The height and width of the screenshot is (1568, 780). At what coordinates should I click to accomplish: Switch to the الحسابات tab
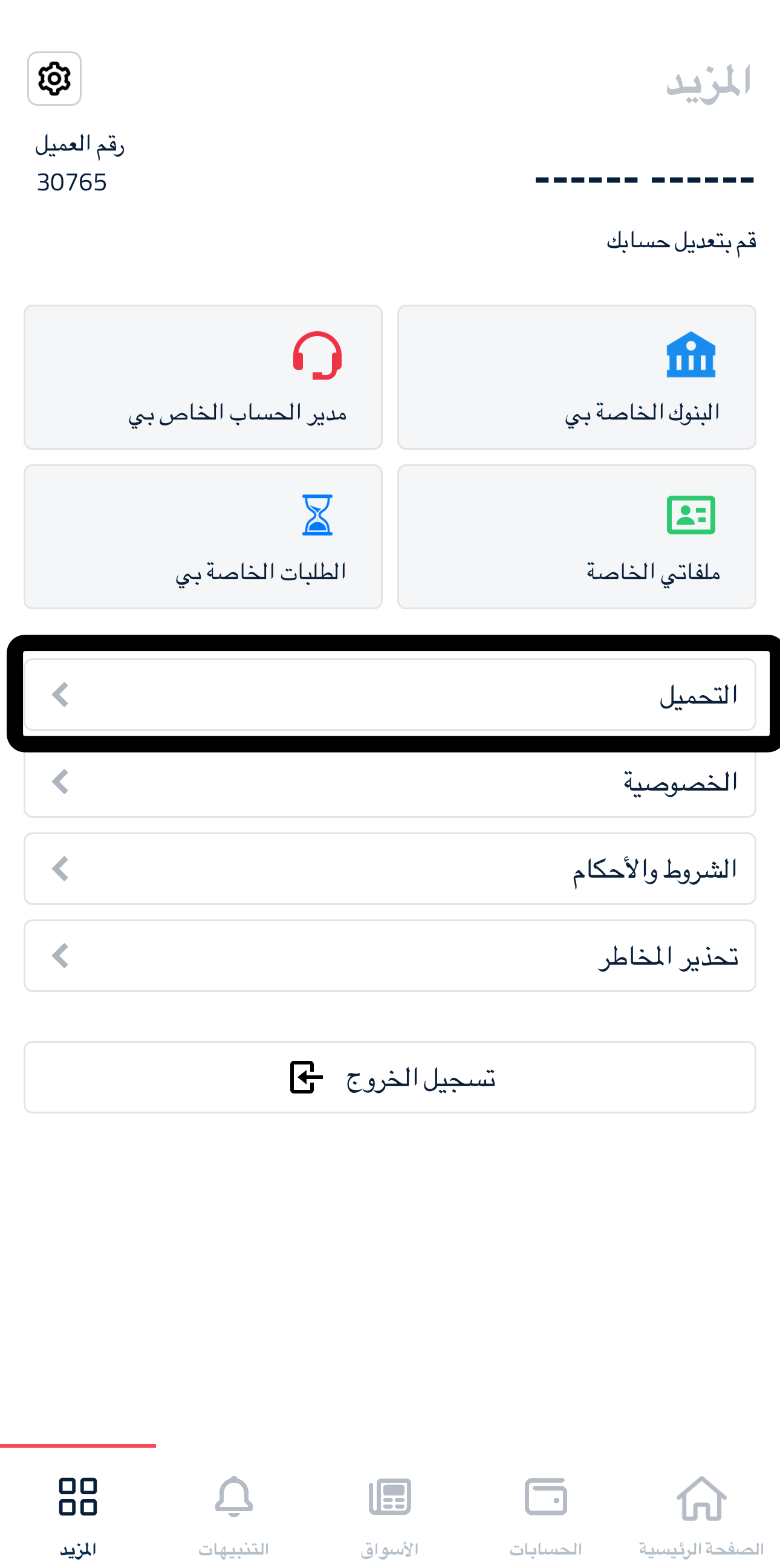click(x=545, y=1514)
